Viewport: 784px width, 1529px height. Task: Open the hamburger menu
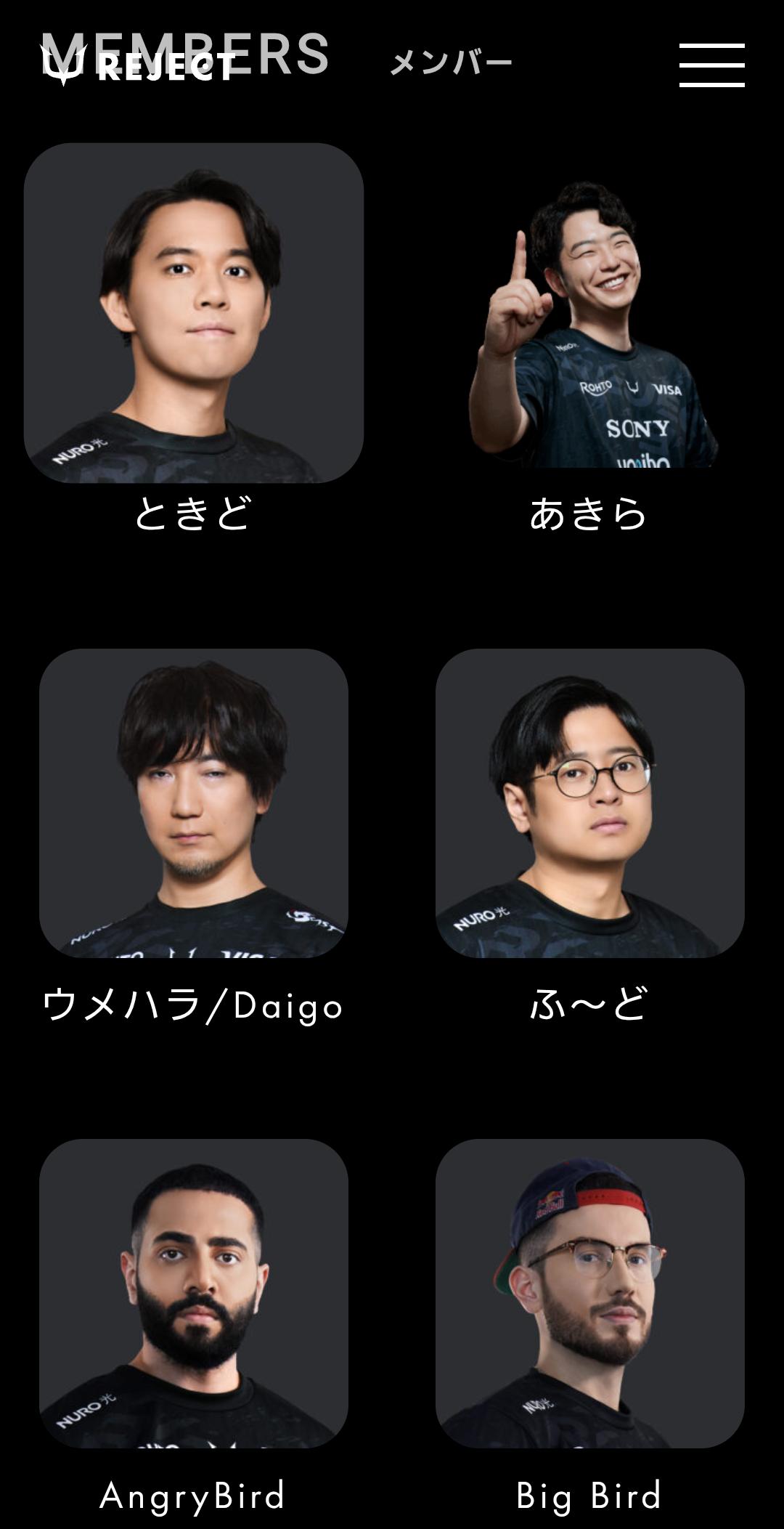(711, 65)
